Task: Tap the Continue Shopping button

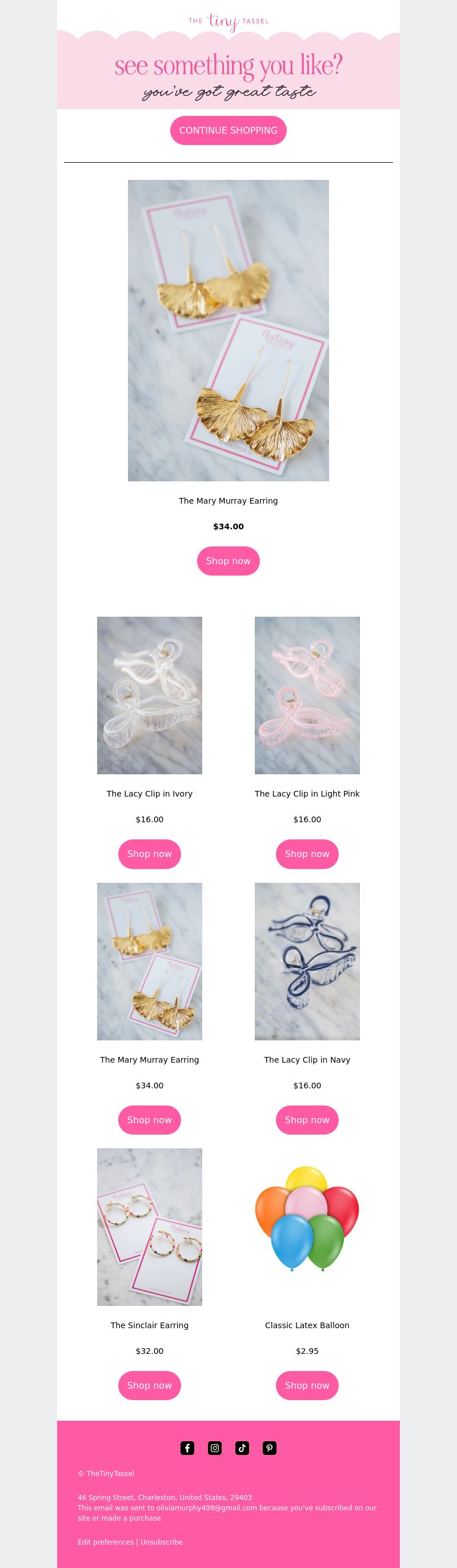Action: tap(228, 130)
